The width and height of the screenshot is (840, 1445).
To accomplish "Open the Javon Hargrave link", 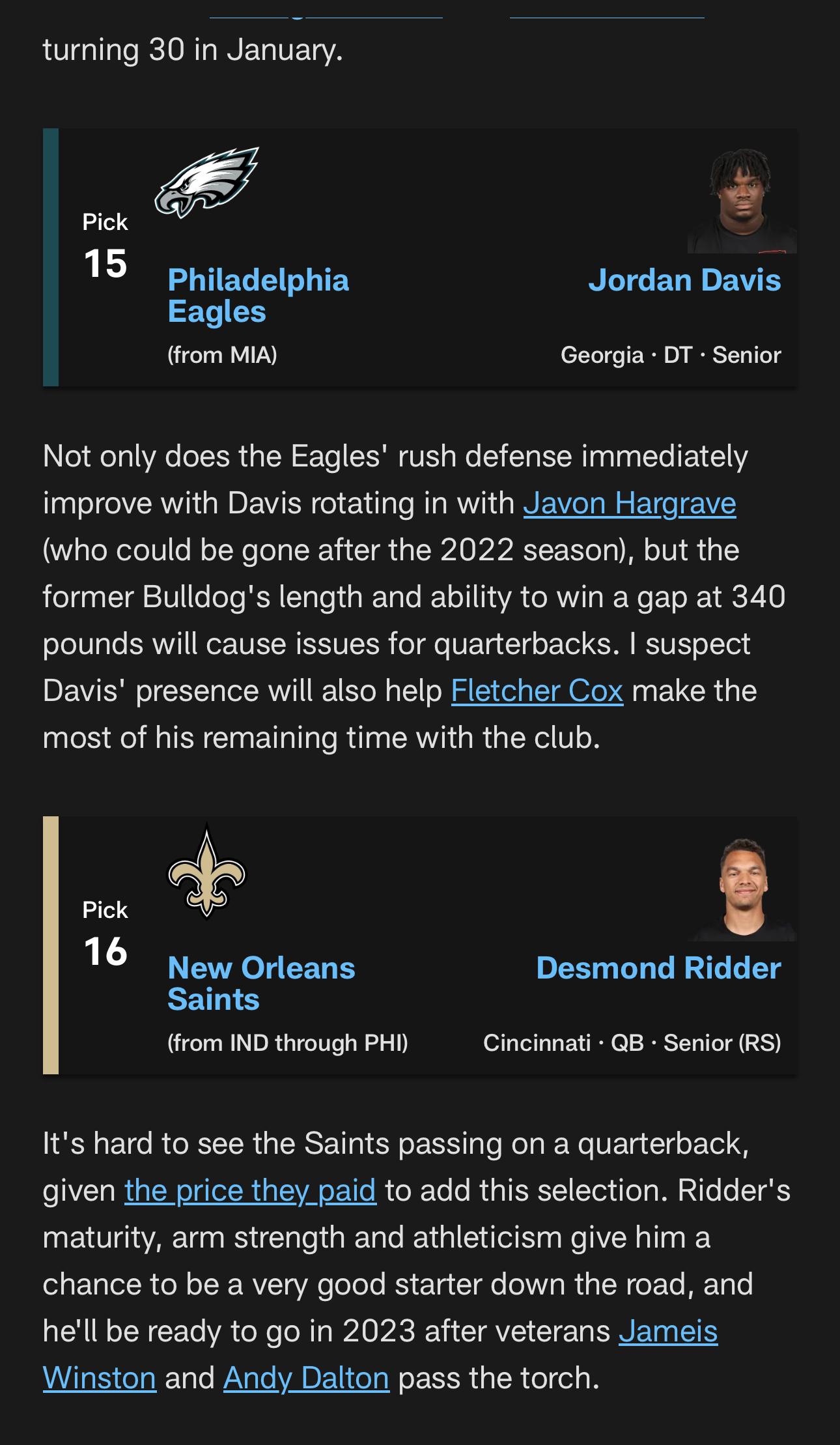I will 630,504.
